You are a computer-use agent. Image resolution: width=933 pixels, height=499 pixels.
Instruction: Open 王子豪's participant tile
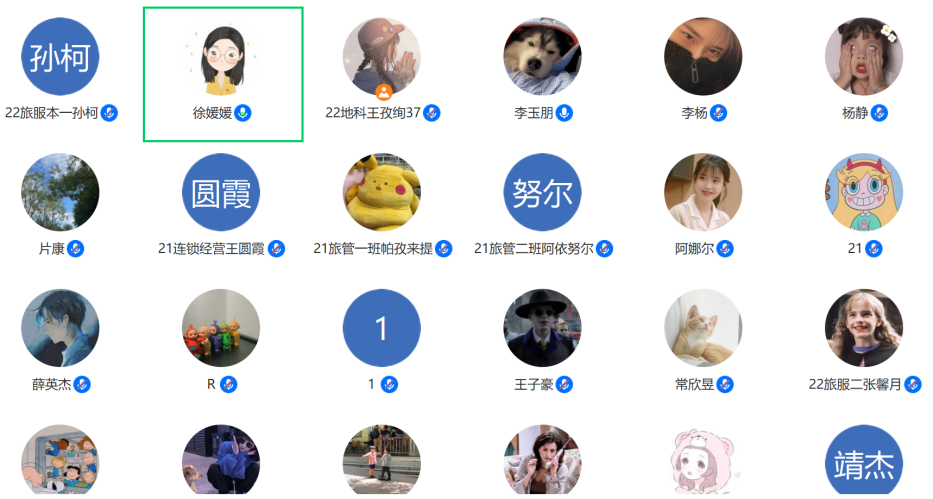(542, 328)
